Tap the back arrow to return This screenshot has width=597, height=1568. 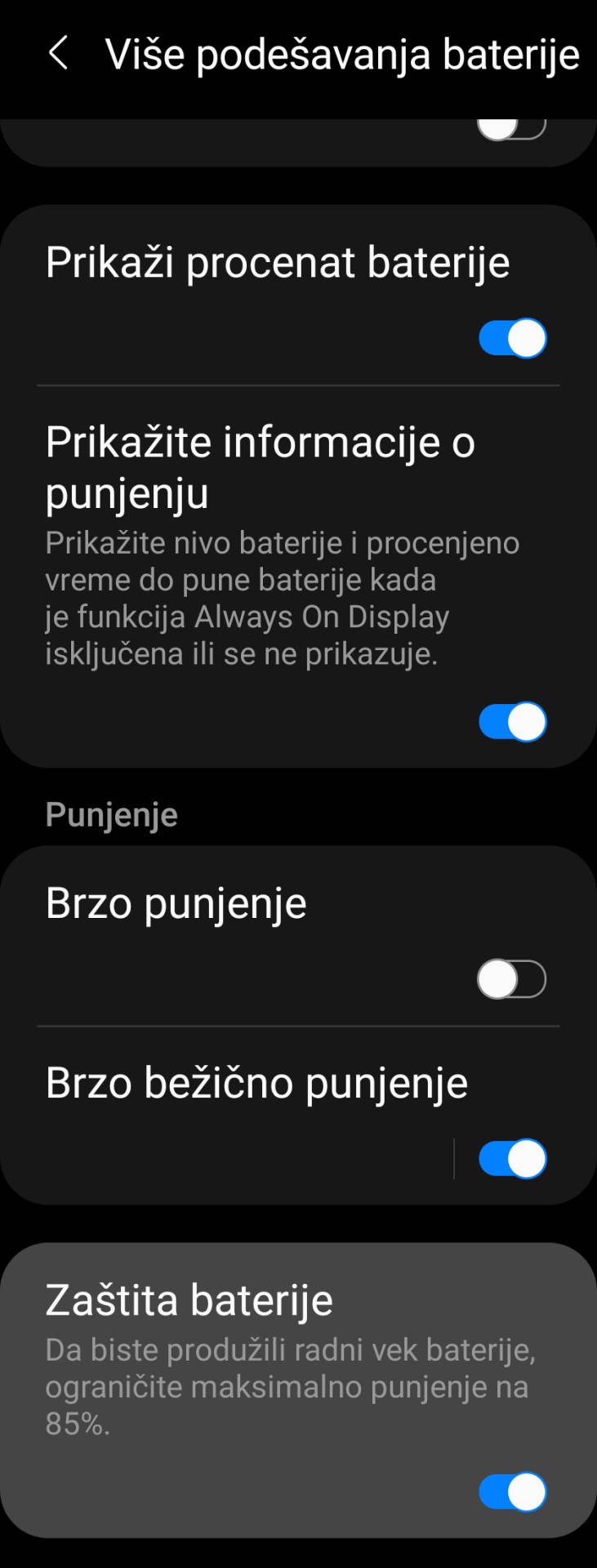tap(57, 55)
